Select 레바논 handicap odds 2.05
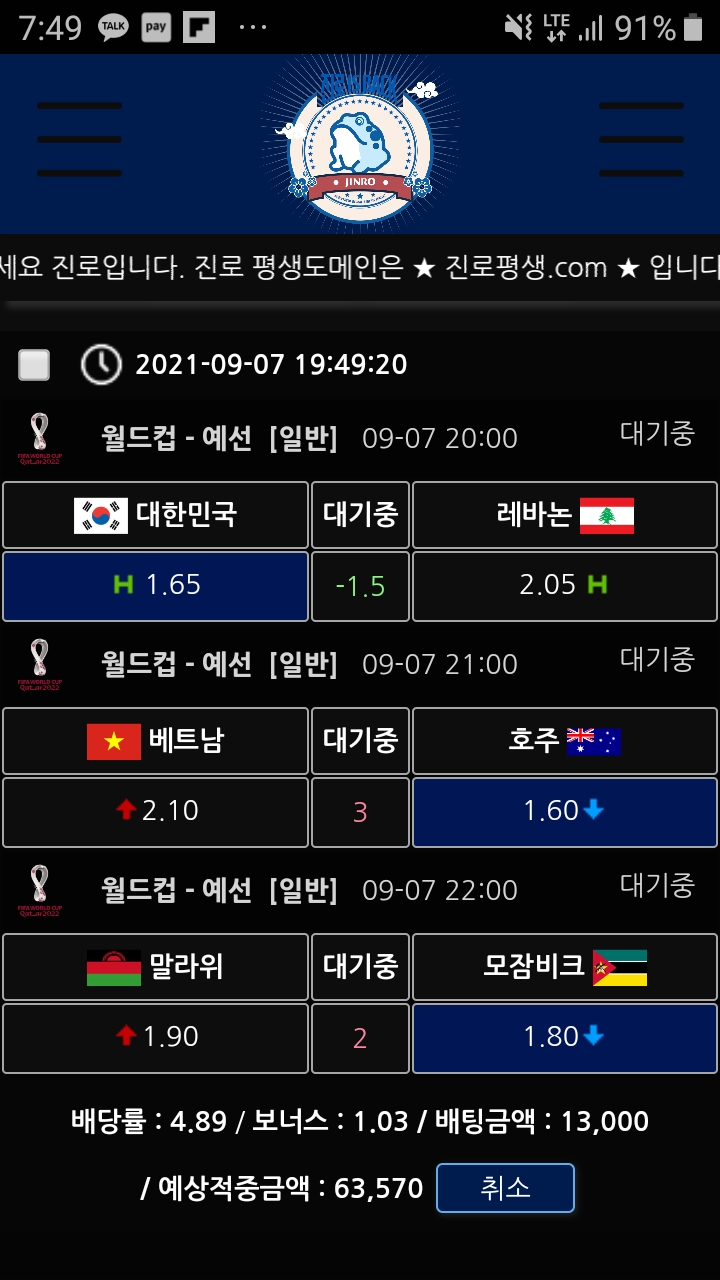Screen dimensions: 720x1280 pyautogui.click(x=564, y=586)
